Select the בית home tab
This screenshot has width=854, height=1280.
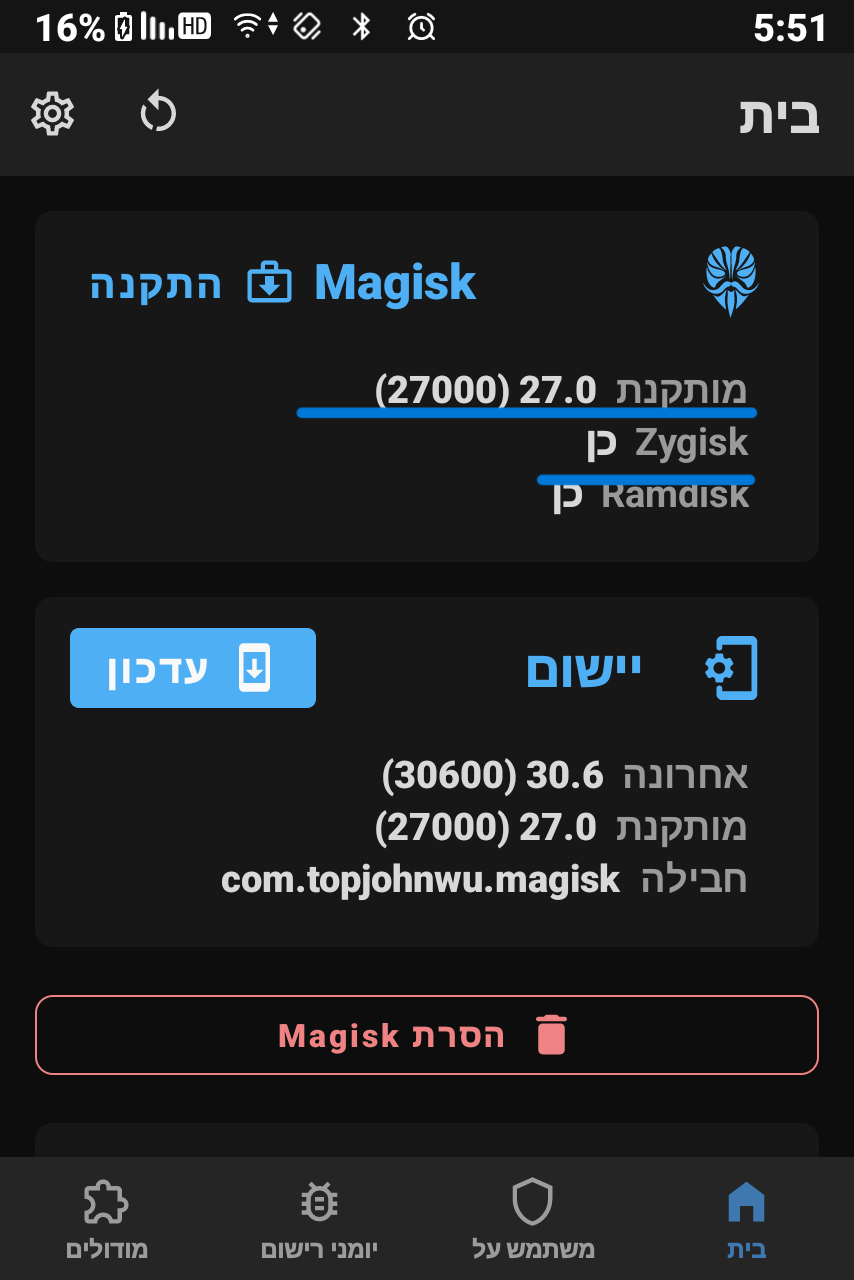pos(746,1220)
